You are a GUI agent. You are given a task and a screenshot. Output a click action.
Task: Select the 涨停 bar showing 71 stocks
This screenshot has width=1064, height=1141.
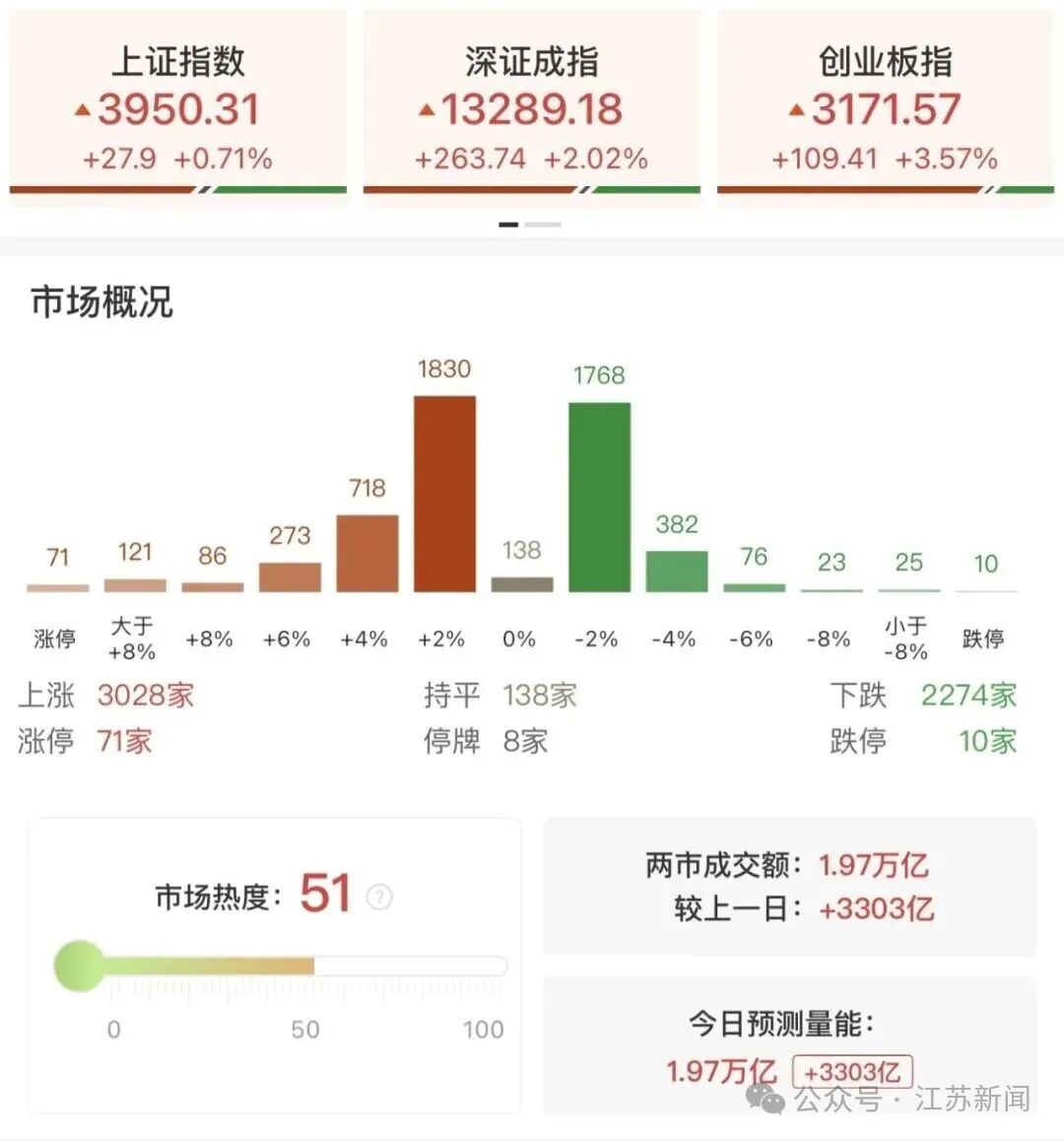coord(59,586)
